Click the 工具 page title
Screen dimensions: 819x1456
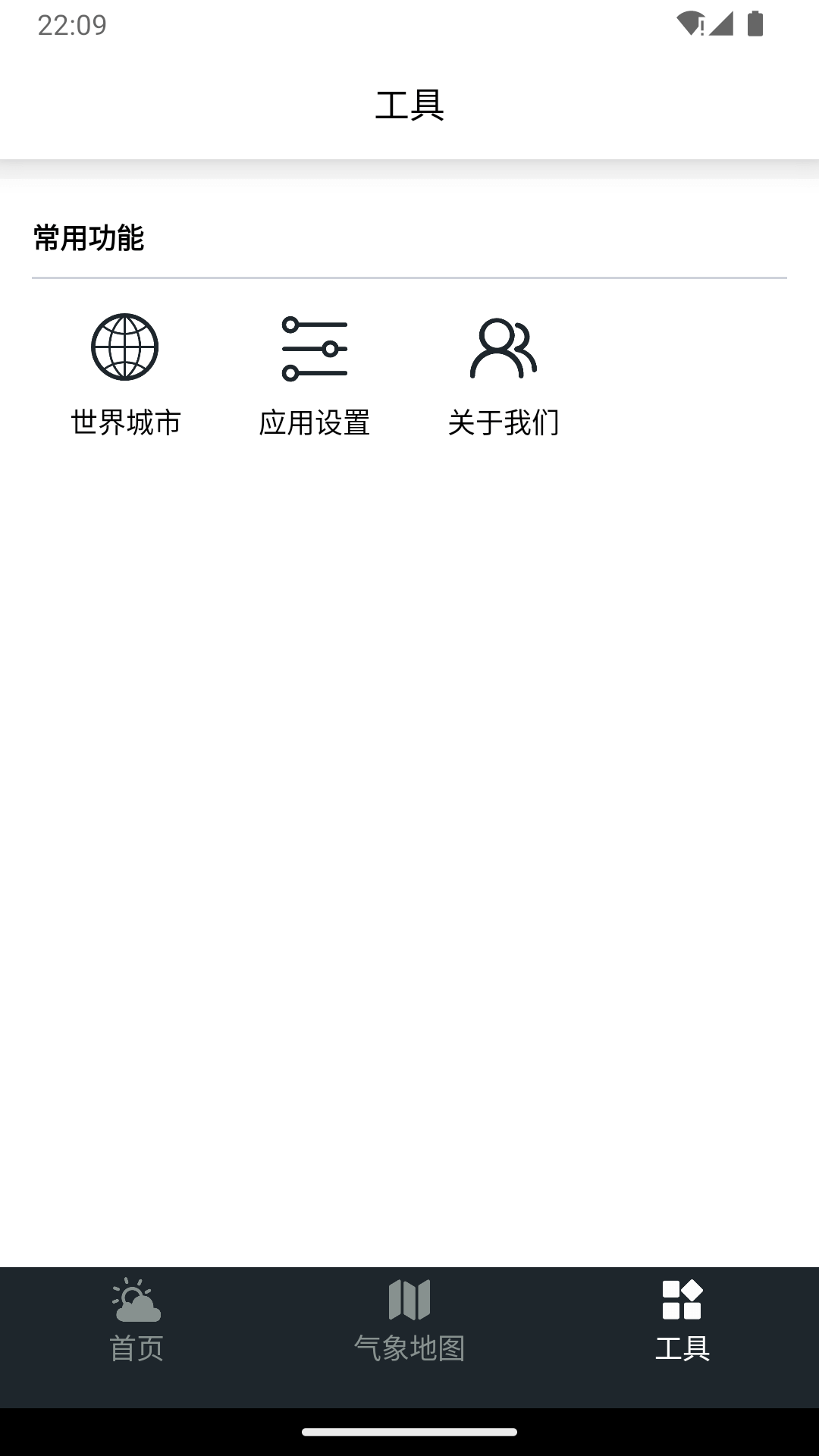[x=409, y=106]
